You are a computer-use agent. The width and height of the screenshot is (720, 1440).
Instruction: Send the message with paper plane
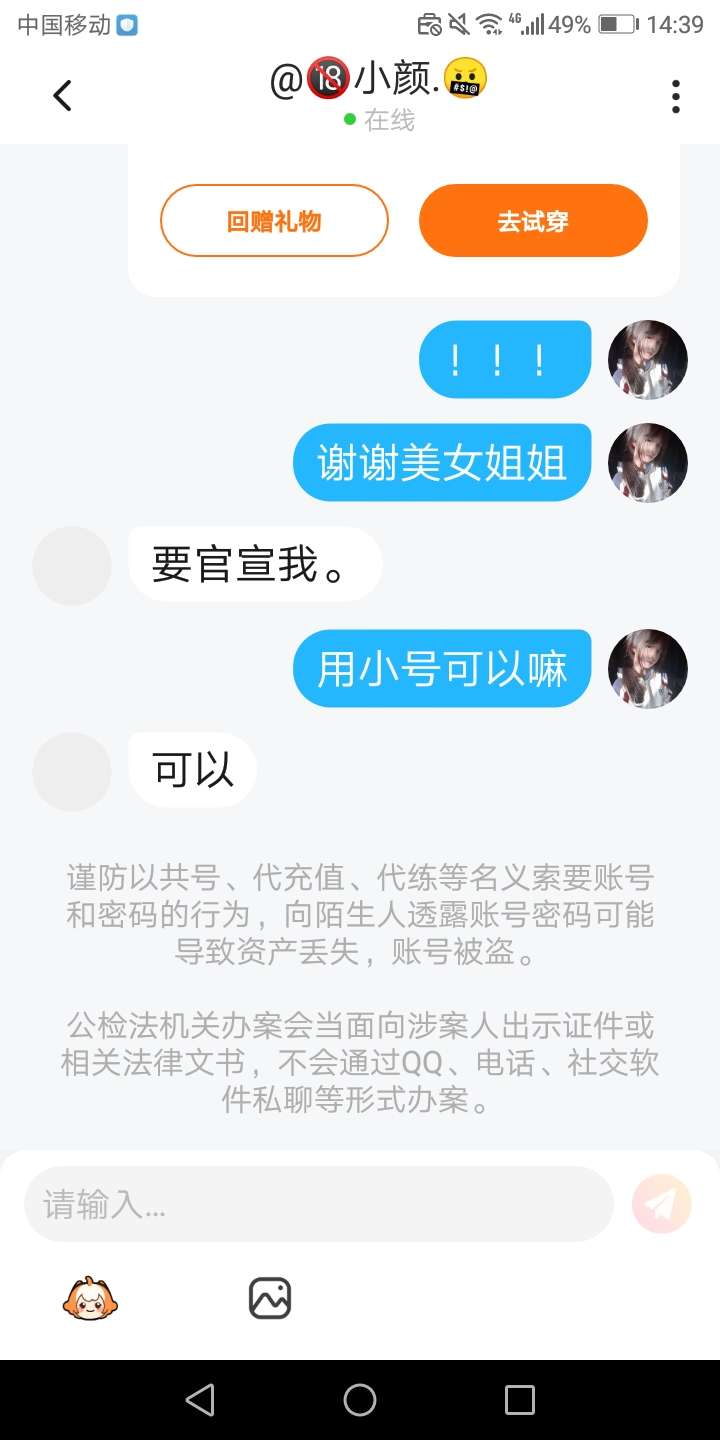(x=662, y=1203)
